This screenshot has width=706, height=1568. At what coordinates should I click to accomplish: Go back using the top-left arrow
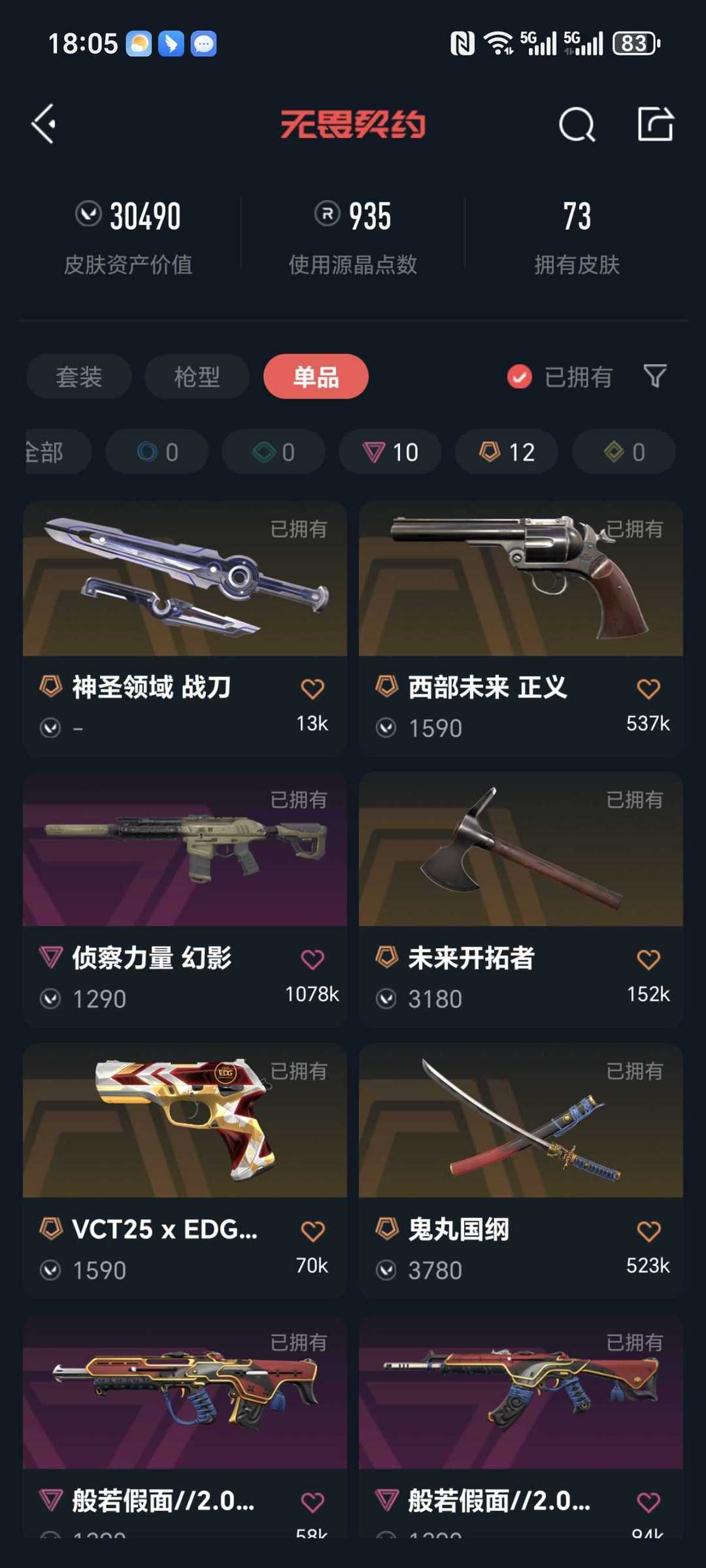click(x=44, y=124)
